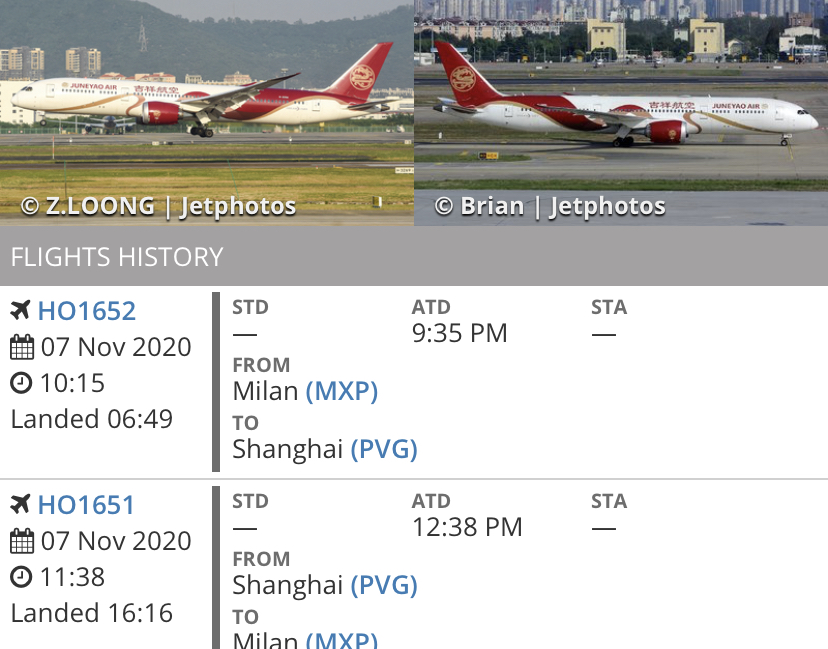Viewport: 828px width, 649px height.
Task: Open flight HO1651 link
Action: point(86,505)
